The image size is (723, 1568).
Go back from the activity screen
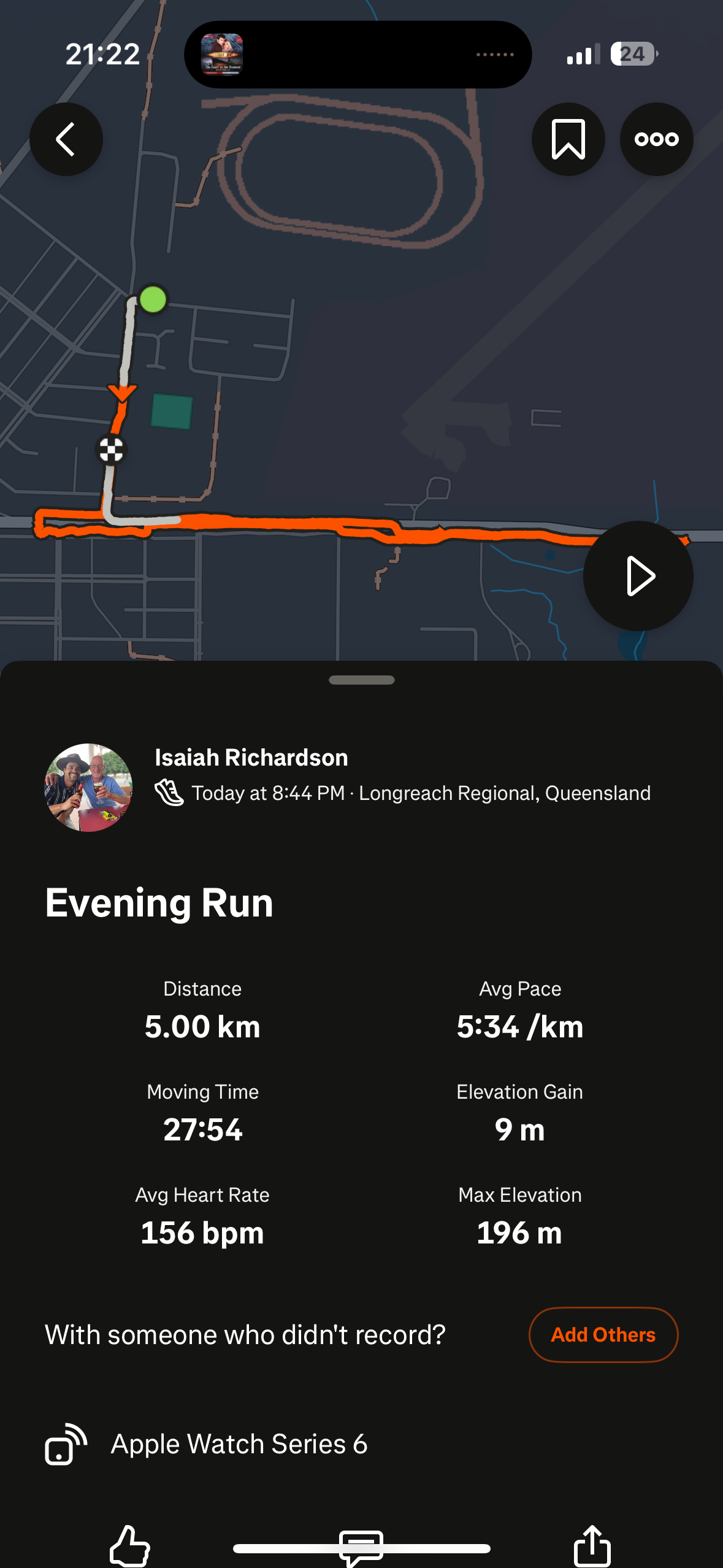(x=66, y=139)
